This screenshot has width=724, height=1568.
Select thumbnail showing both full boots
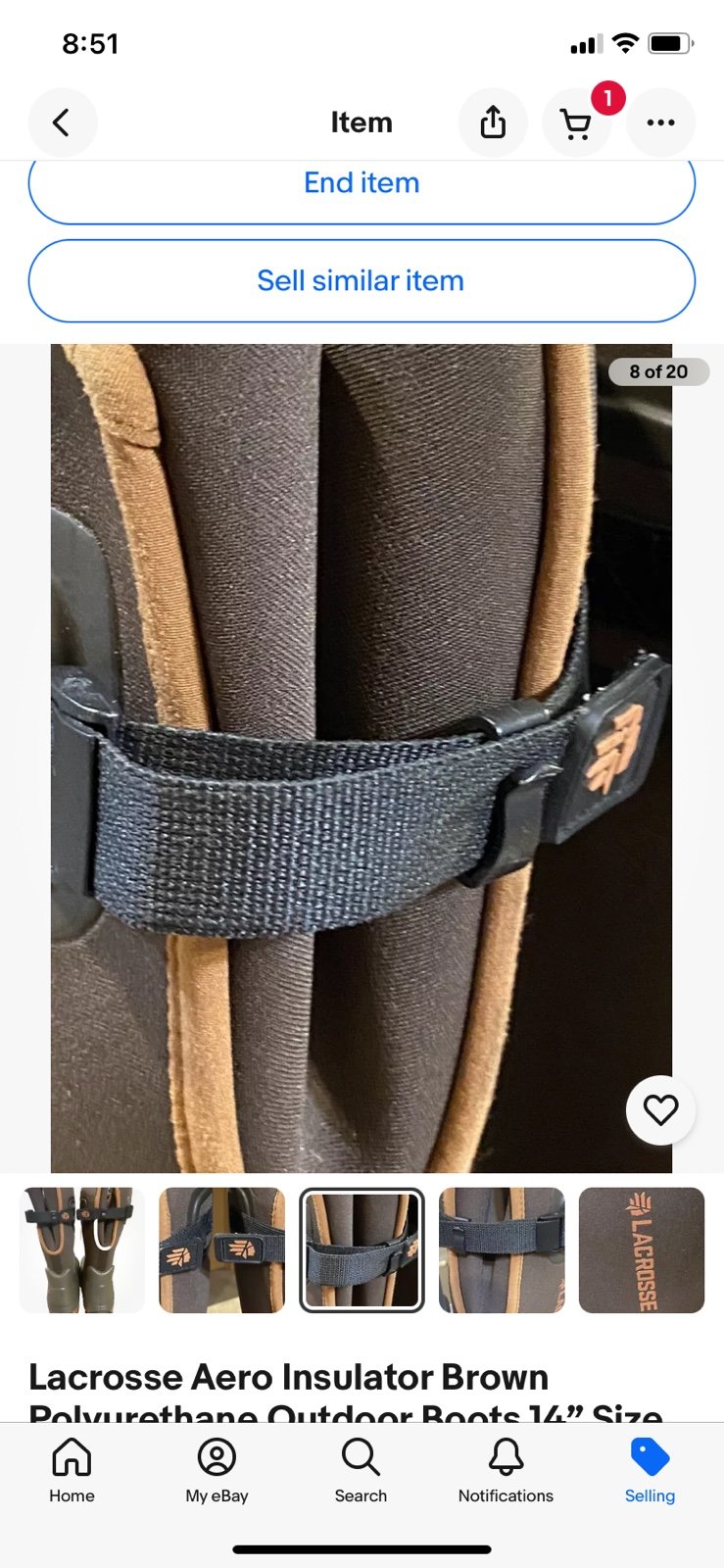tap(82, 1250)
